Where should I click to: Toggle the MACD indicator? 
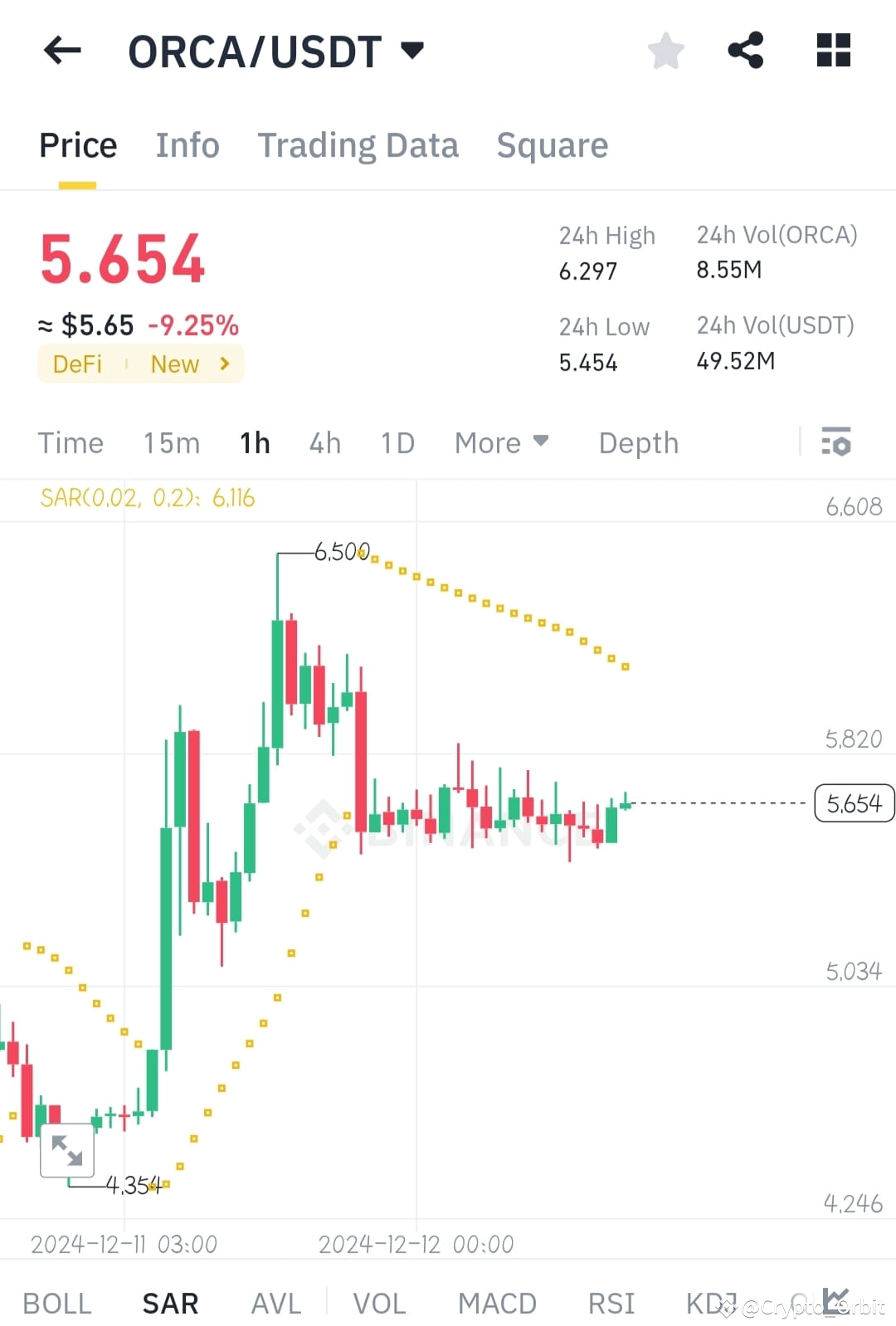pos(496,1303)
